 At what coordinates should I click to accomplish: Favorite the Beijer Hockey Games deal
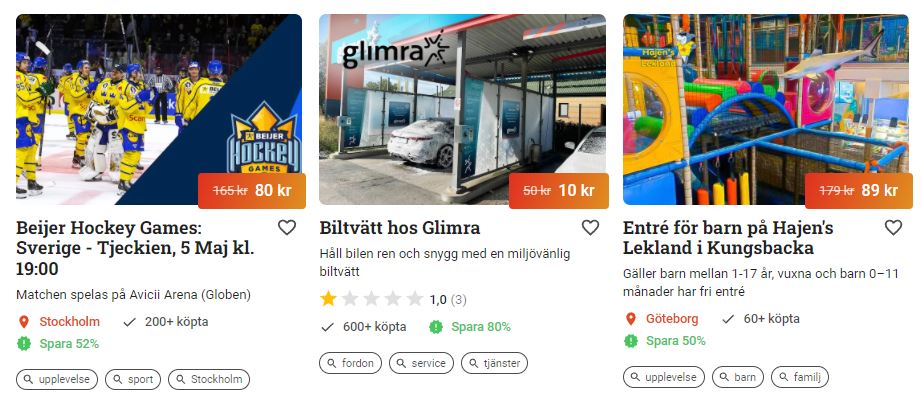click(x=287, y=228)
